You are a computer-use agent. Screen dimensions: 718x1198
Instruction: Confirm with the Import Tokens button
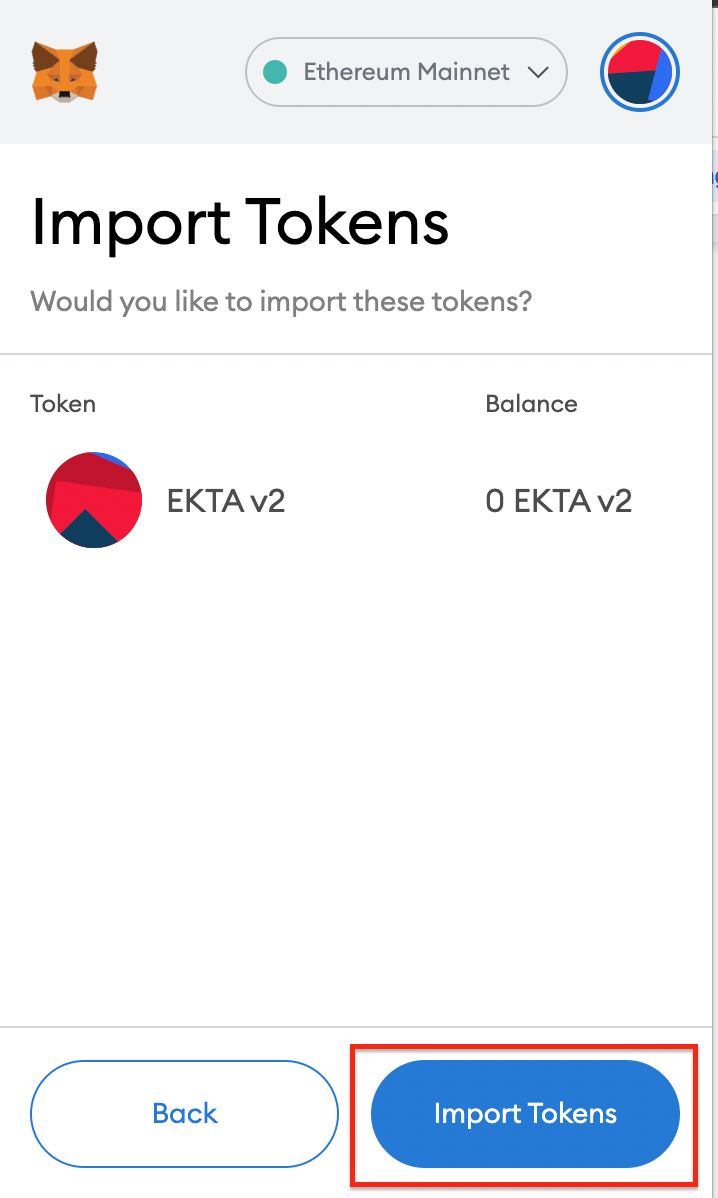(525, 1113)
